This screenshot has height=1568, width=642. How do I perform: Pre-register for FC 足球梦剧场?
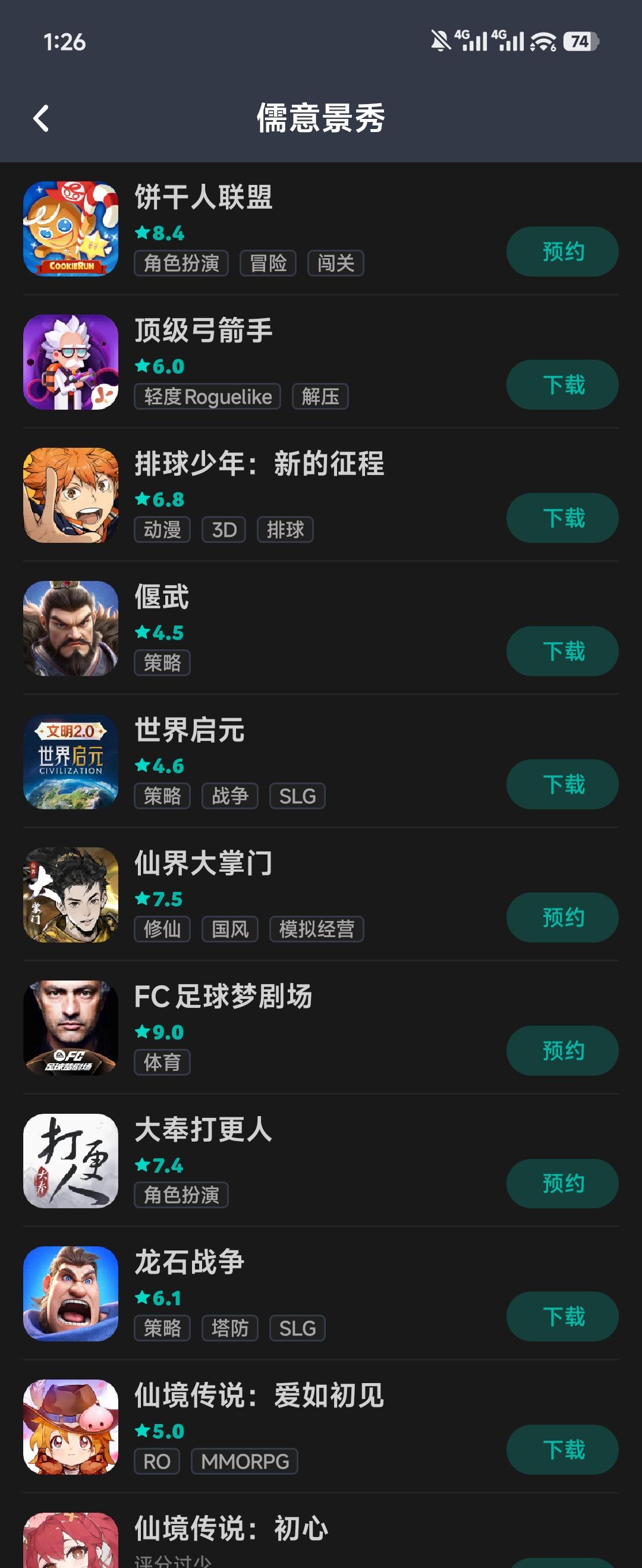(562, 1051)
